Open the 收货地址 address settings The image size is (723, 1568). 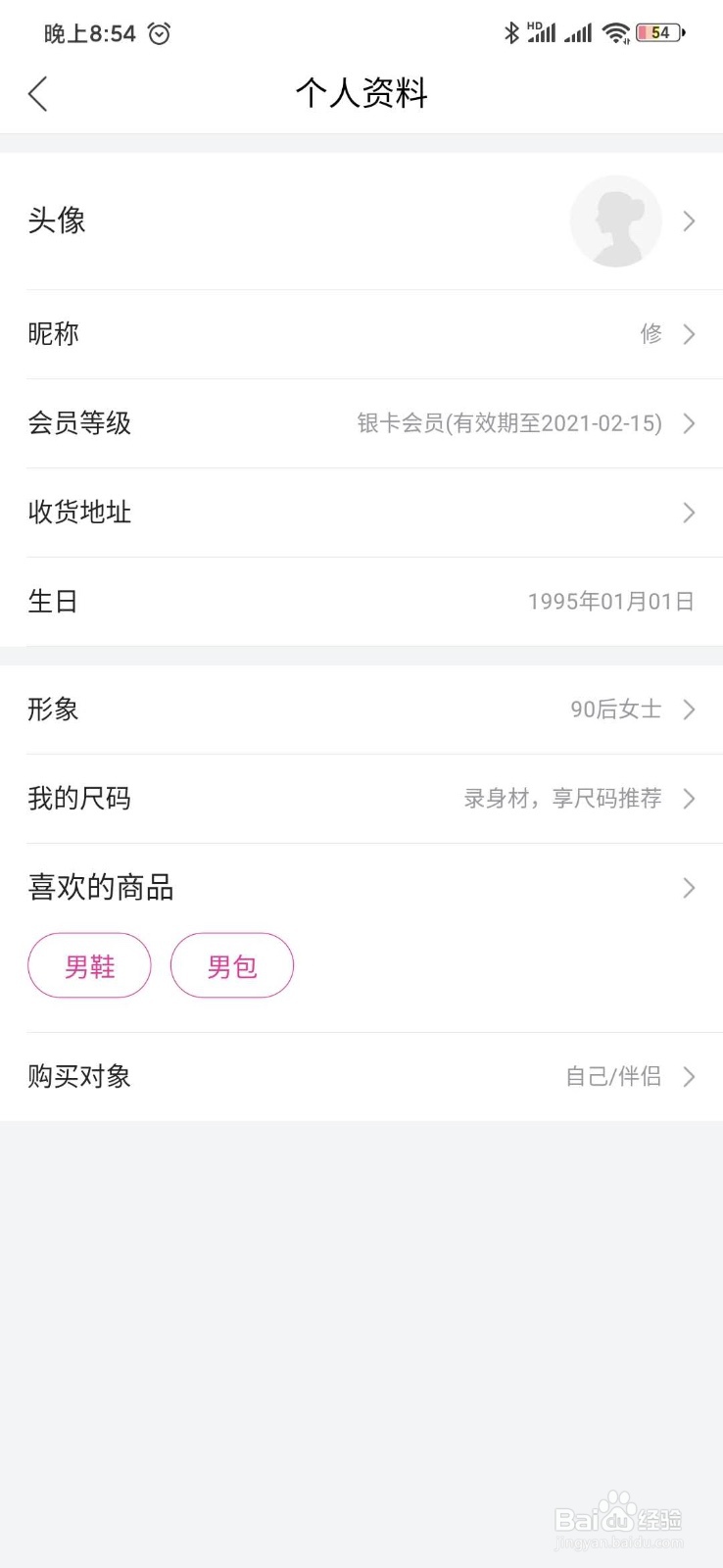coord(361,513)
